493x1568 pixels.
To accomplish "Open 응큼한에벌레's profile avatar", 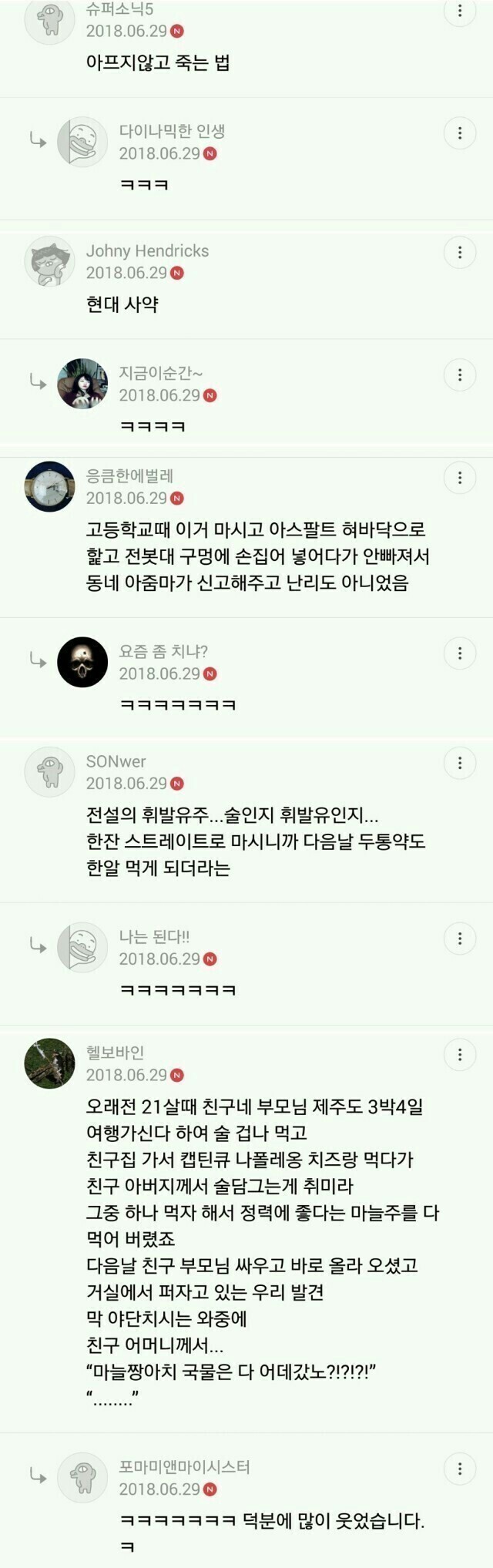I will click(x=50, y=486).
